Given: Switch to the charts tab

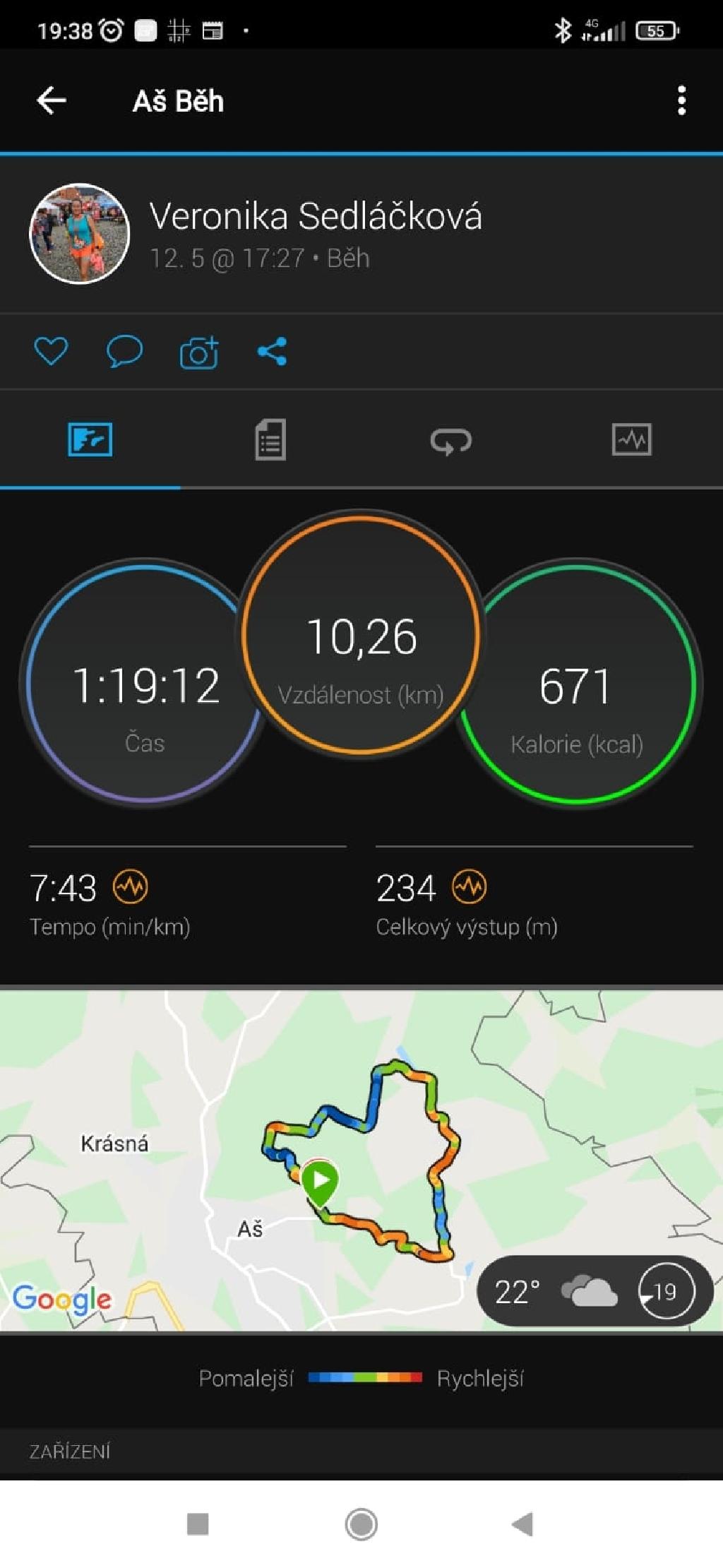Looking at the screenshot, I should [x=631, y=440].
